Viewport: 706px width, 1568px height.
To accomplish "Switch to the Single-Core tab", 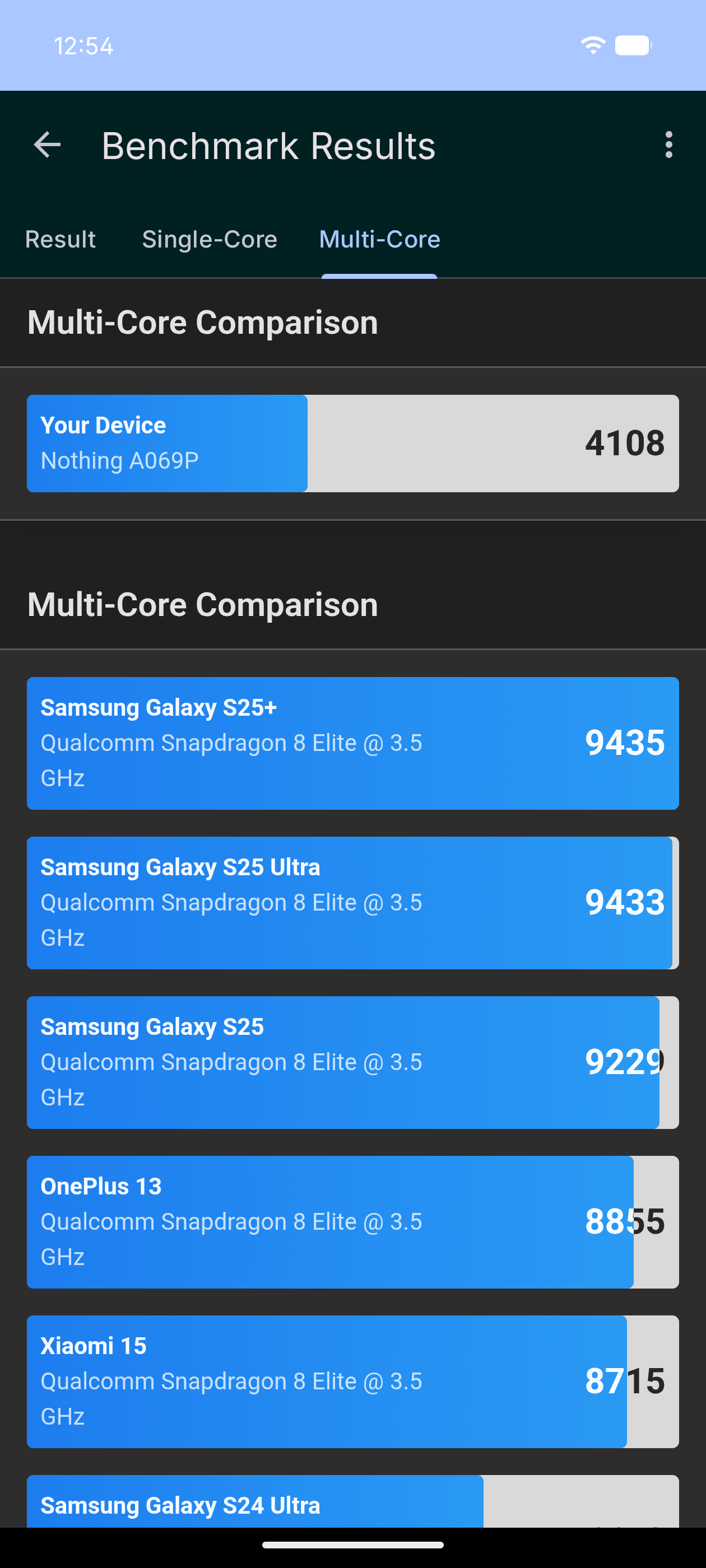I will point(210,239).
